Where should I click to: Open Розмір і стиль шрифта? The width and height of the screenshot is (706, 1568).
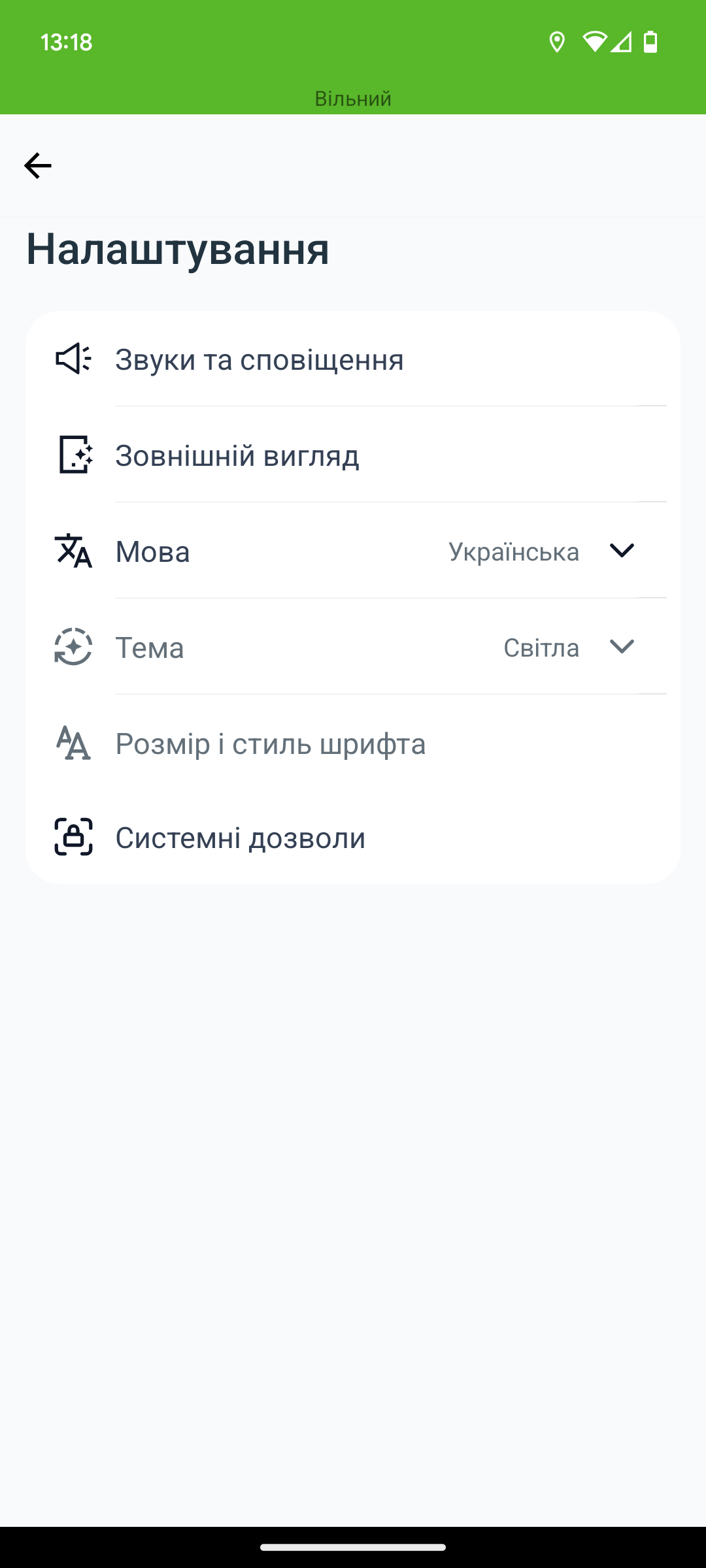coord(353,743)
